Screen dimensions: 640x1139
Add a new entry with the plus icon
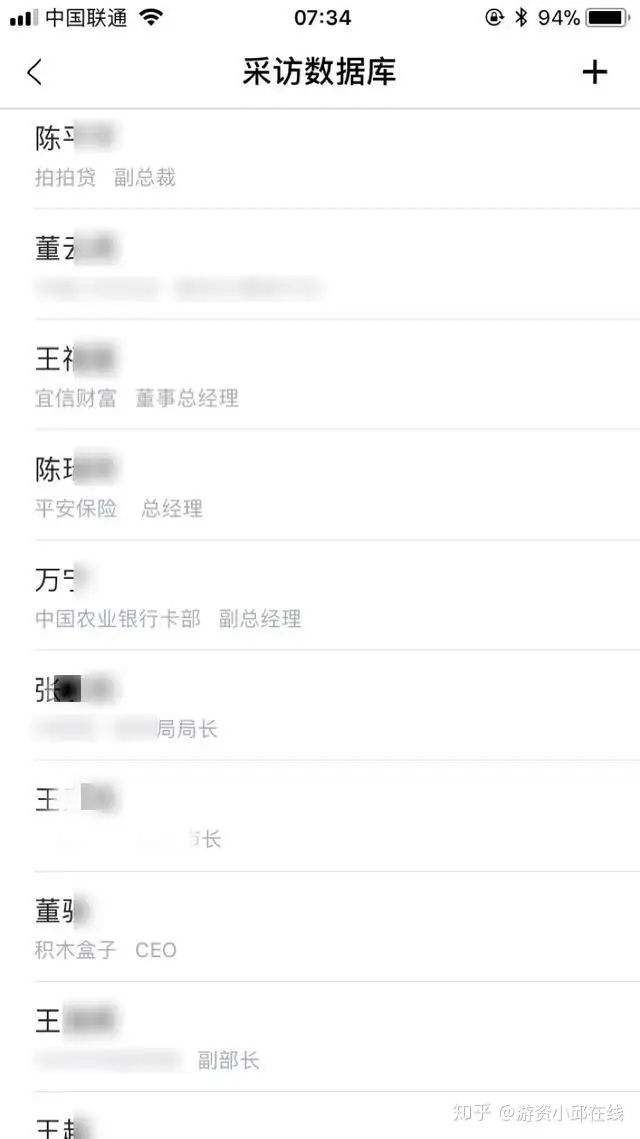[594, 72]
